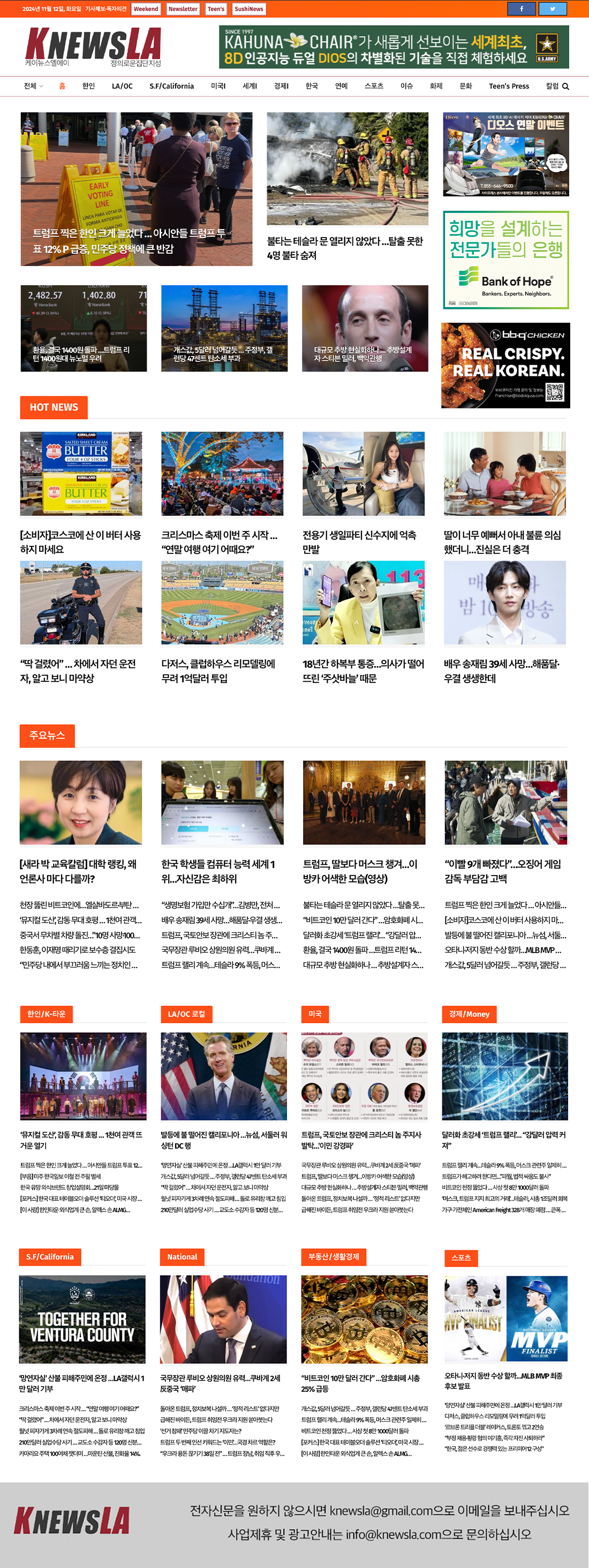This screenshot has width=589, height=1568.
Task: Tap the Weekend button
Action: 146,9
